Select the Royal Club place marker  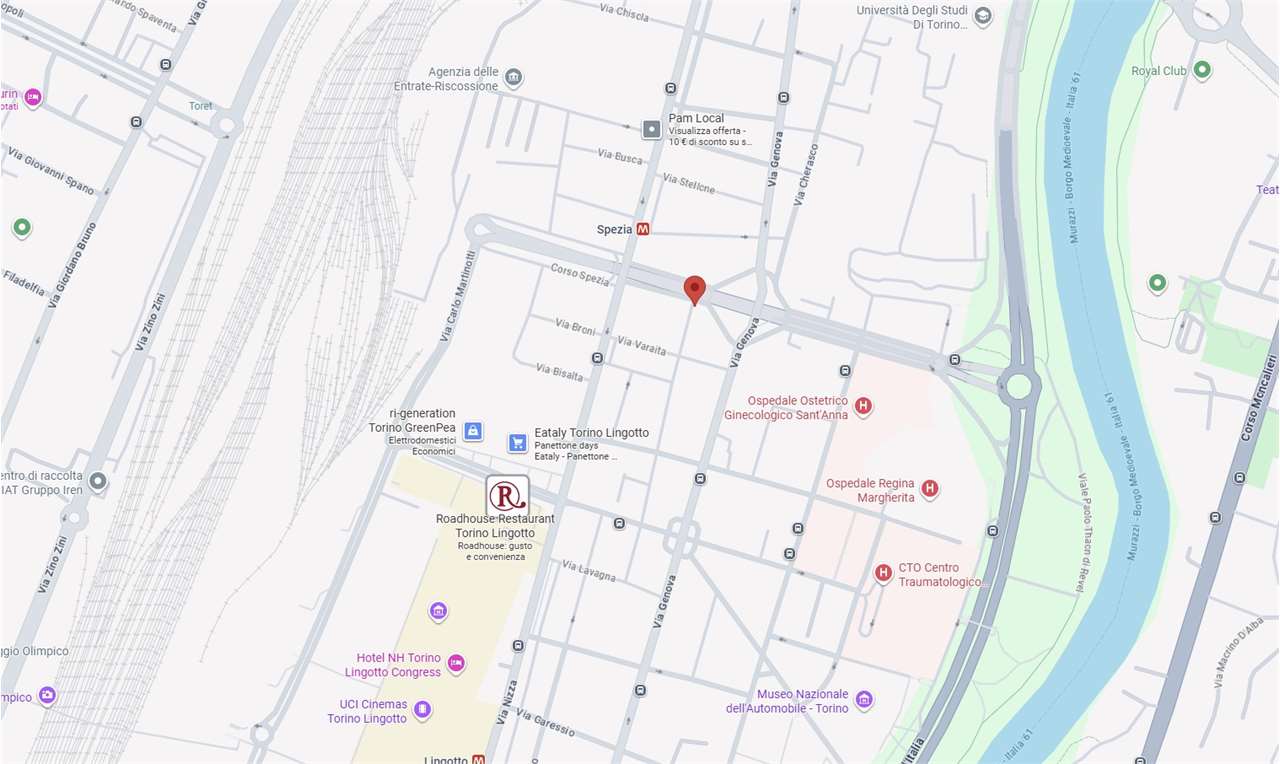[1203, 70]
